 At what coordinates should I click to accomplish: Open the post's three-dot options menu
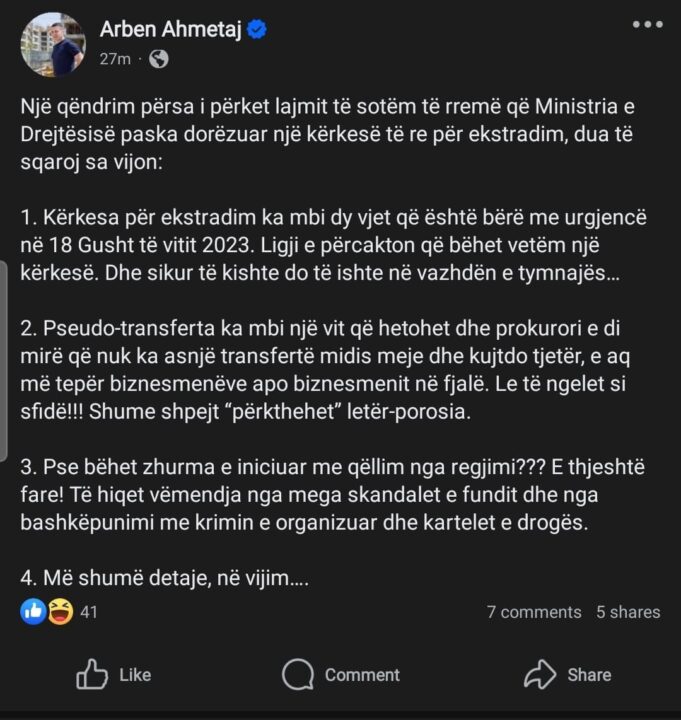(647, 24)
